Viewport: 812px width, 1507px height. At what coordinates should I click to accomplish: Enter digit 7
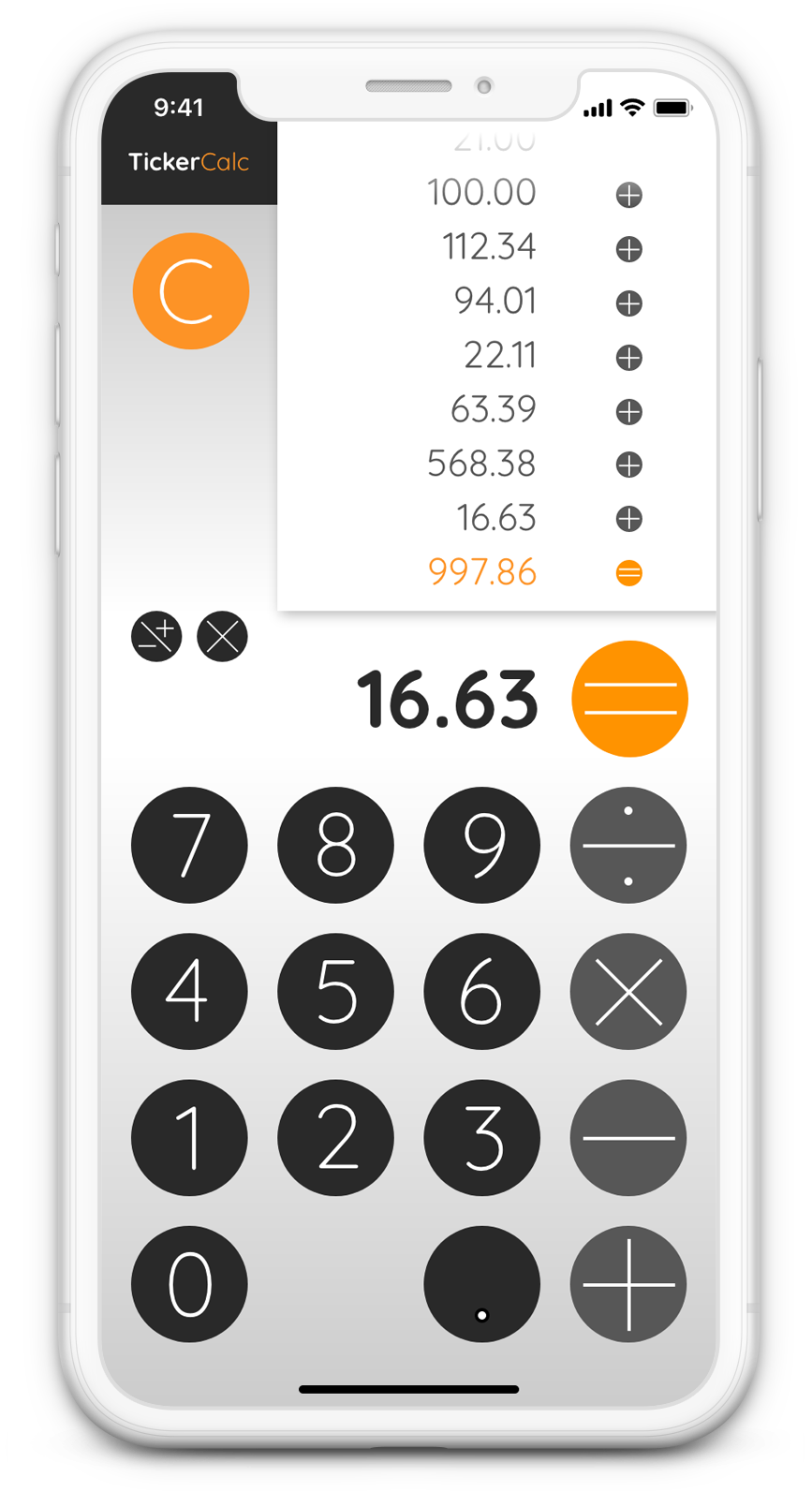pyautogui.click(x=189, y=845)
